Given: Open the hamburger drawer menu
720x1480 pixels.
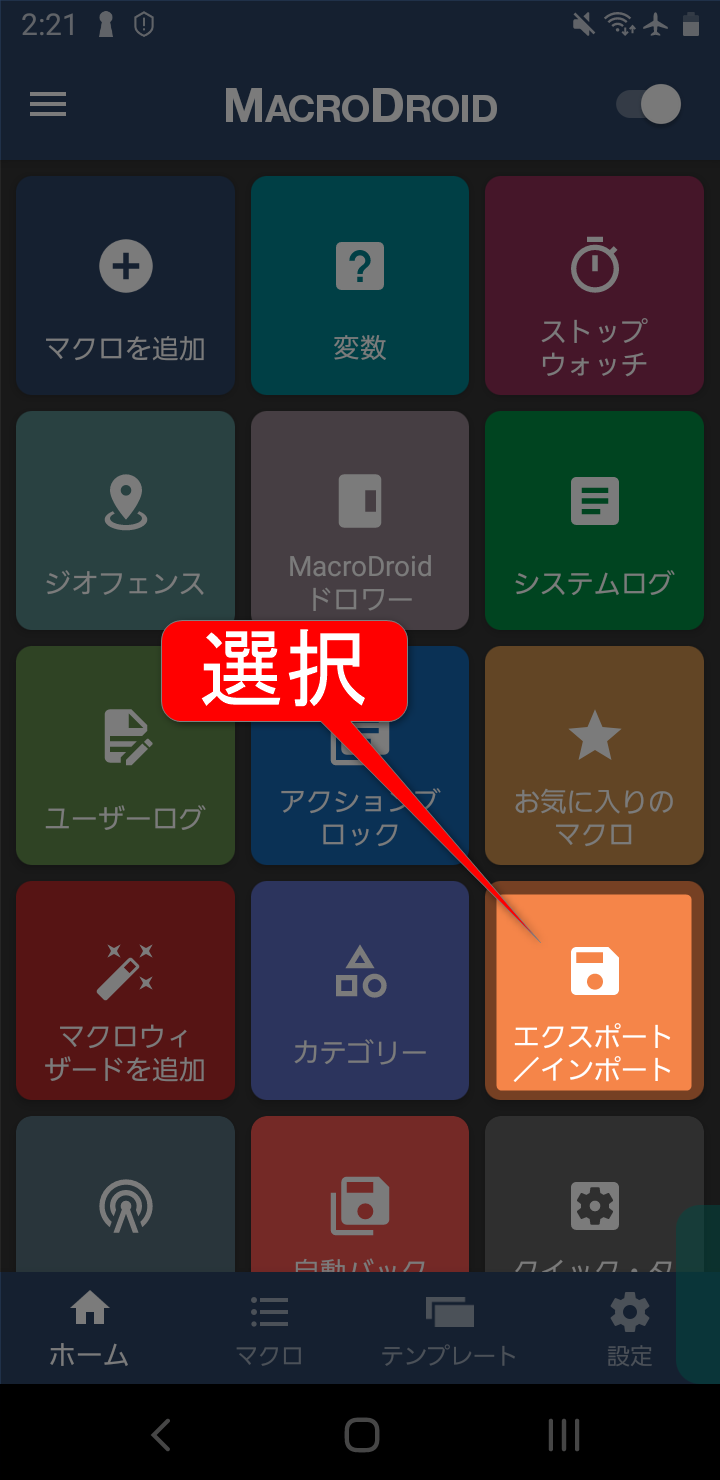Looking at the screenshot, I should (x=48, y=105).
